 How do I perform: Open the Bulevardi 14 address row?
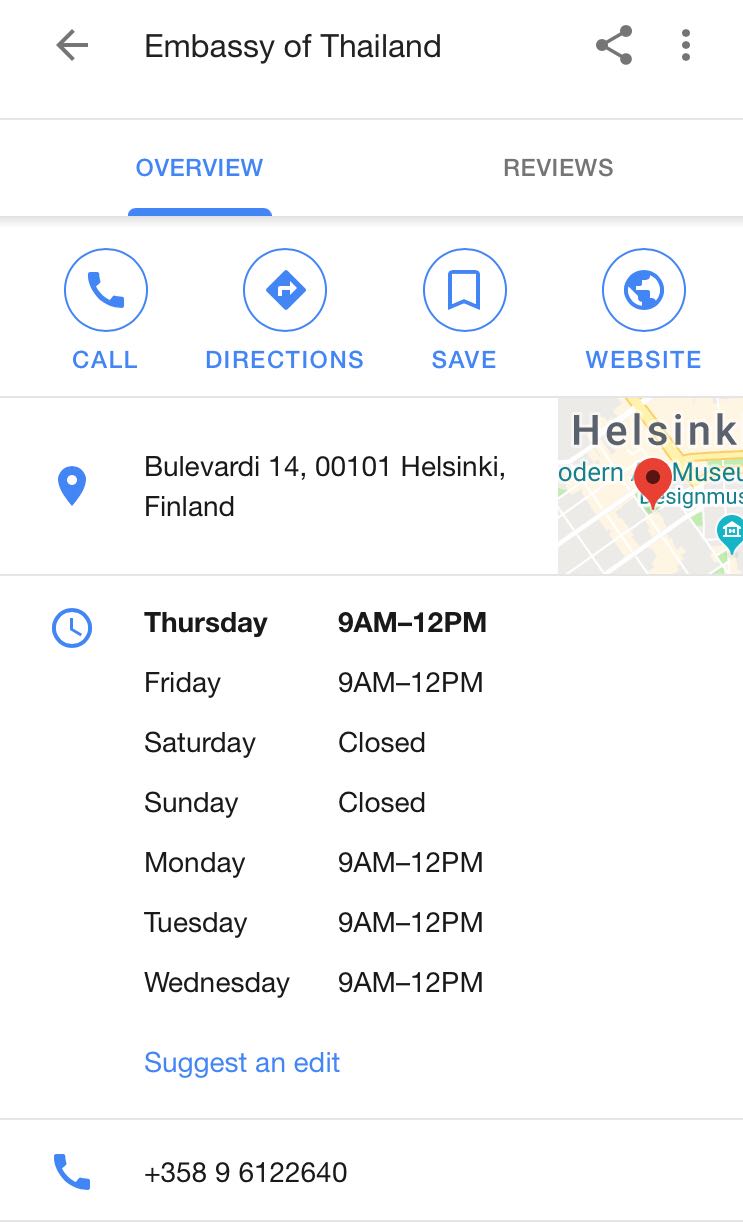(x=279, y=486)
